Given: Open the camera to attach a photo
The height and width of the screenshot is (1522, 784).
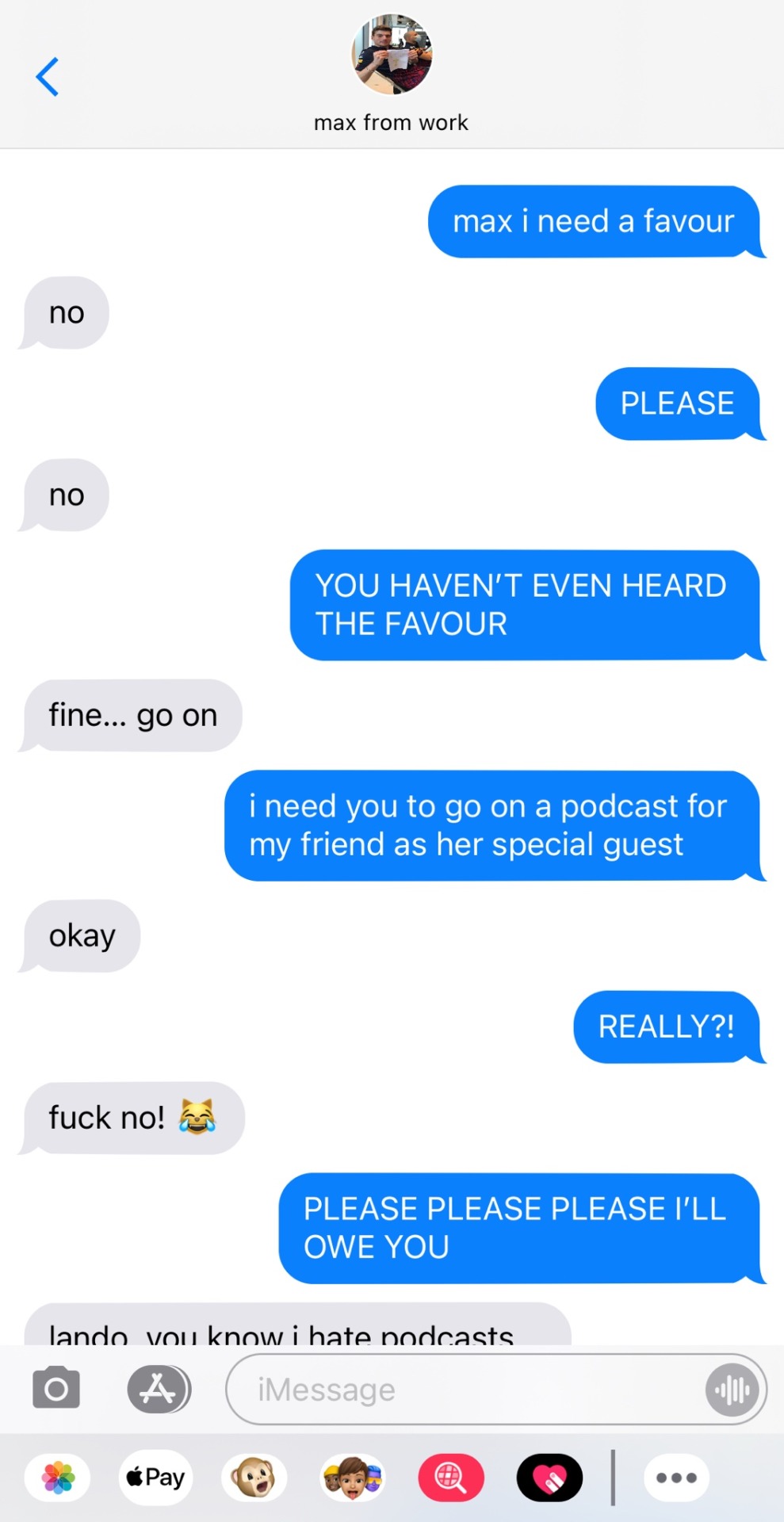Looking at the screenshot, I should click(56, 1388).
